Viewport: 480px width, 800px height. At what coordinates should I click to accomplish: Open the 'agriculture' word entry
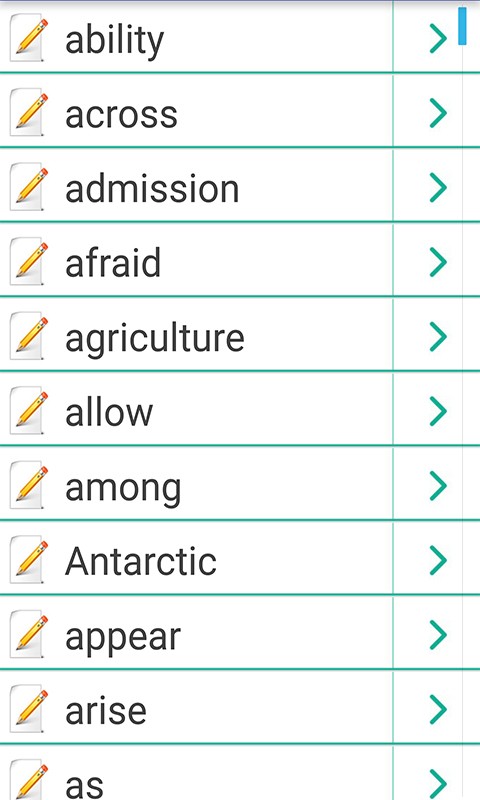click(231, 335)
